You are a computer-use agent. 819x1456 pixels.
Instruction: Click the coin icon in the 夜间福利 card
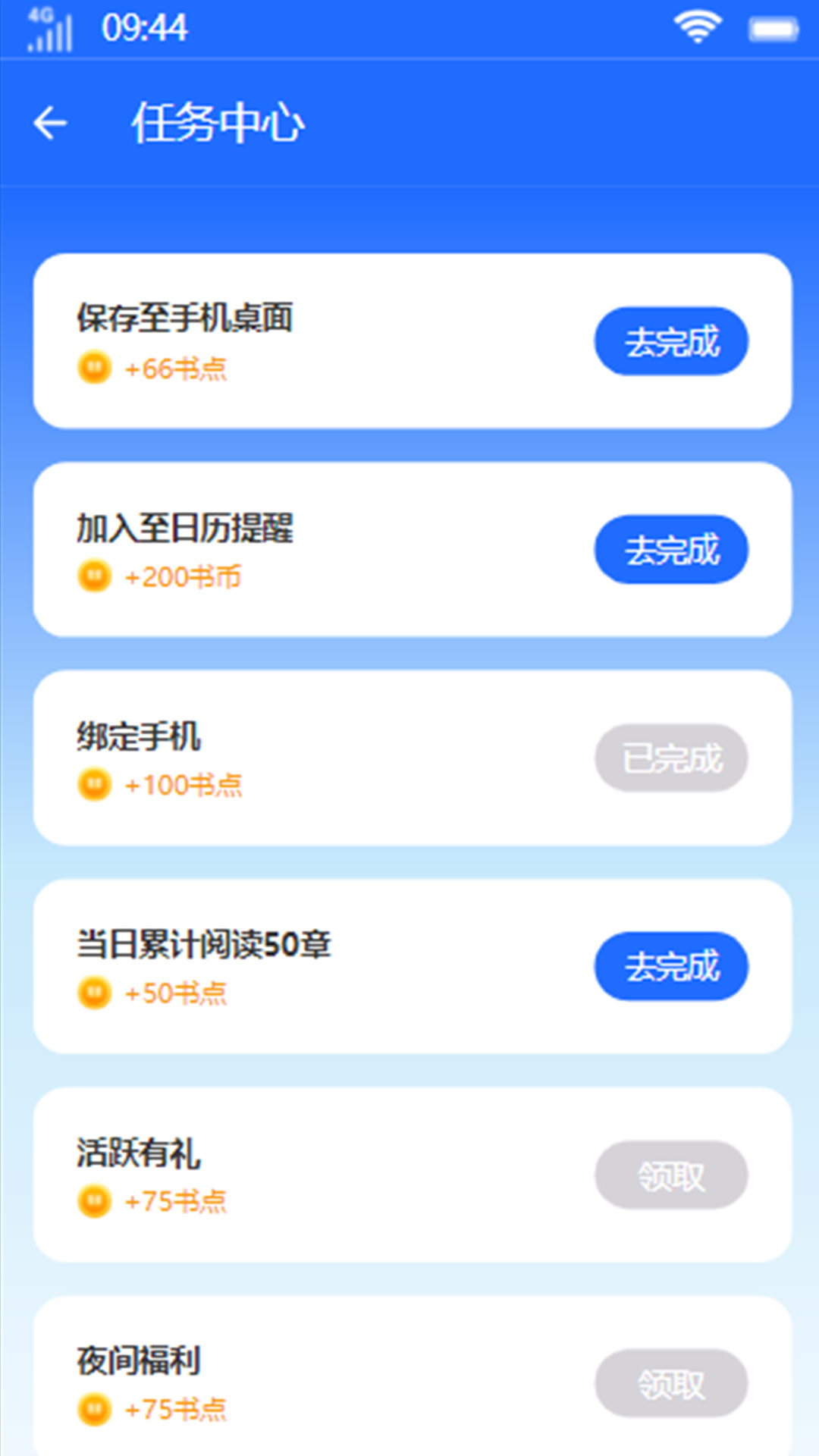[93, 1408]
